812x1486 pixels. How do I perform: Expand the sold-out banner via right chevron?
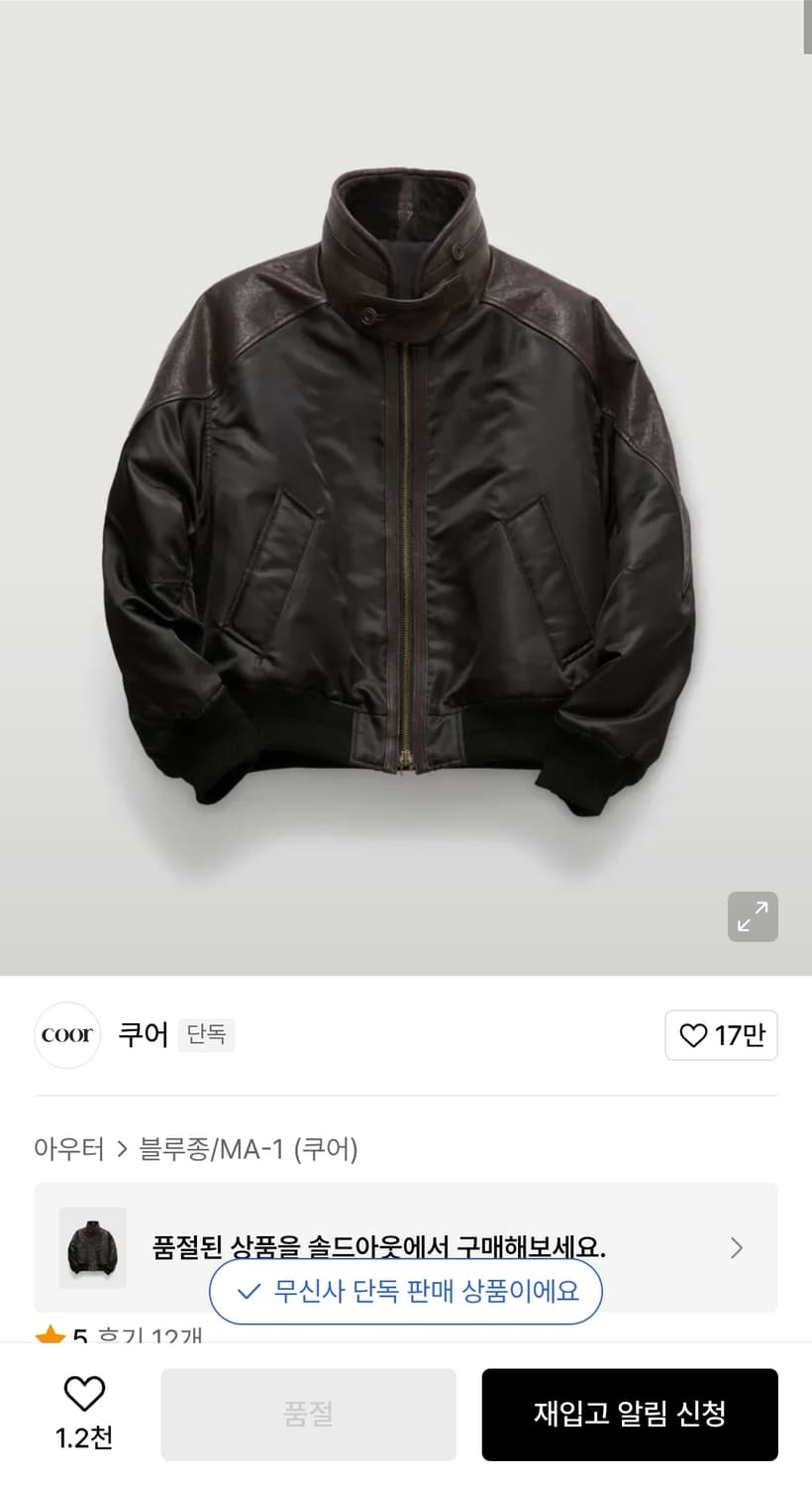tap(736, 1247)
